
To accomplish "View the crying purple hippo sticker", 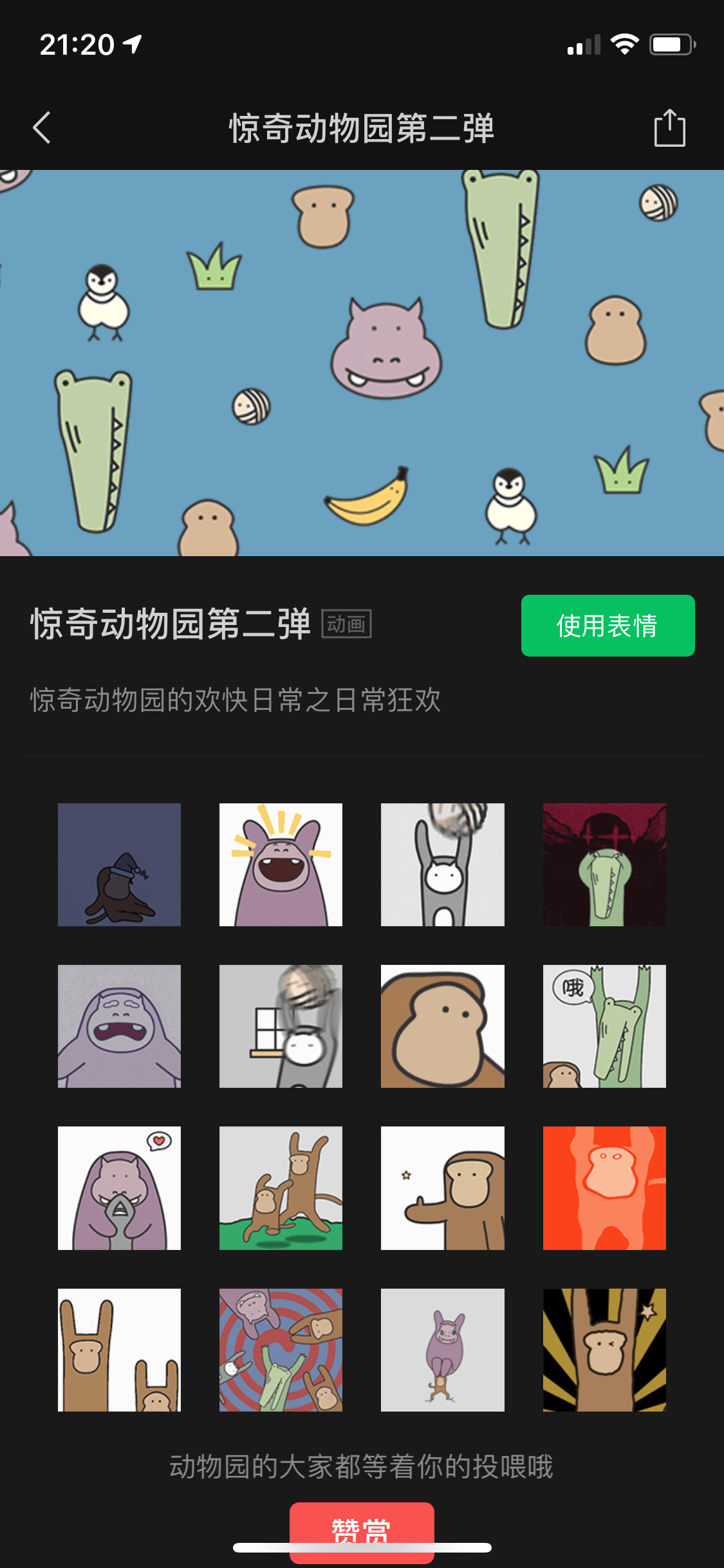I will point(119,1026).
